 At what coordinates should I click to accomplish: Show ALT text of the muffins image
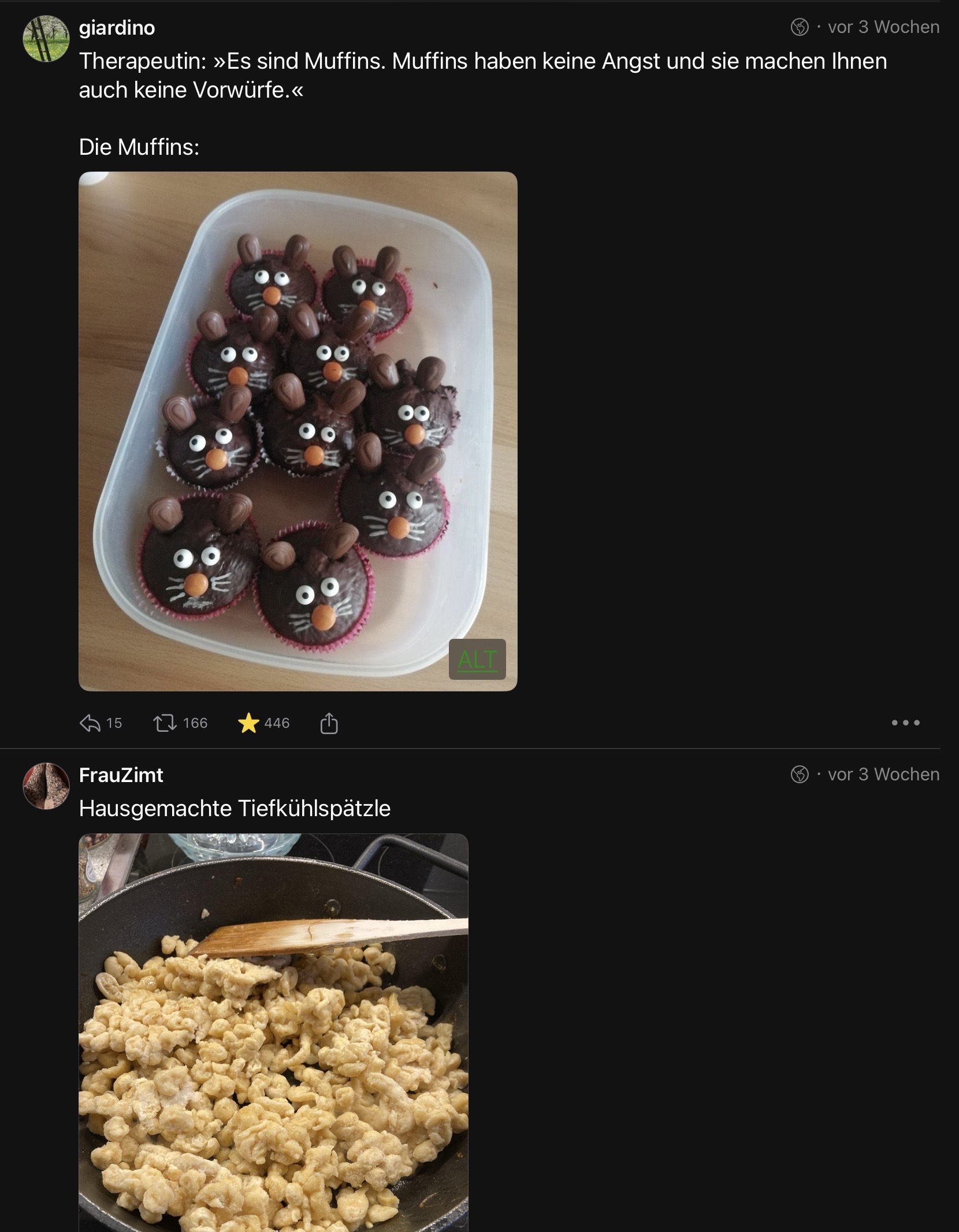477,660
